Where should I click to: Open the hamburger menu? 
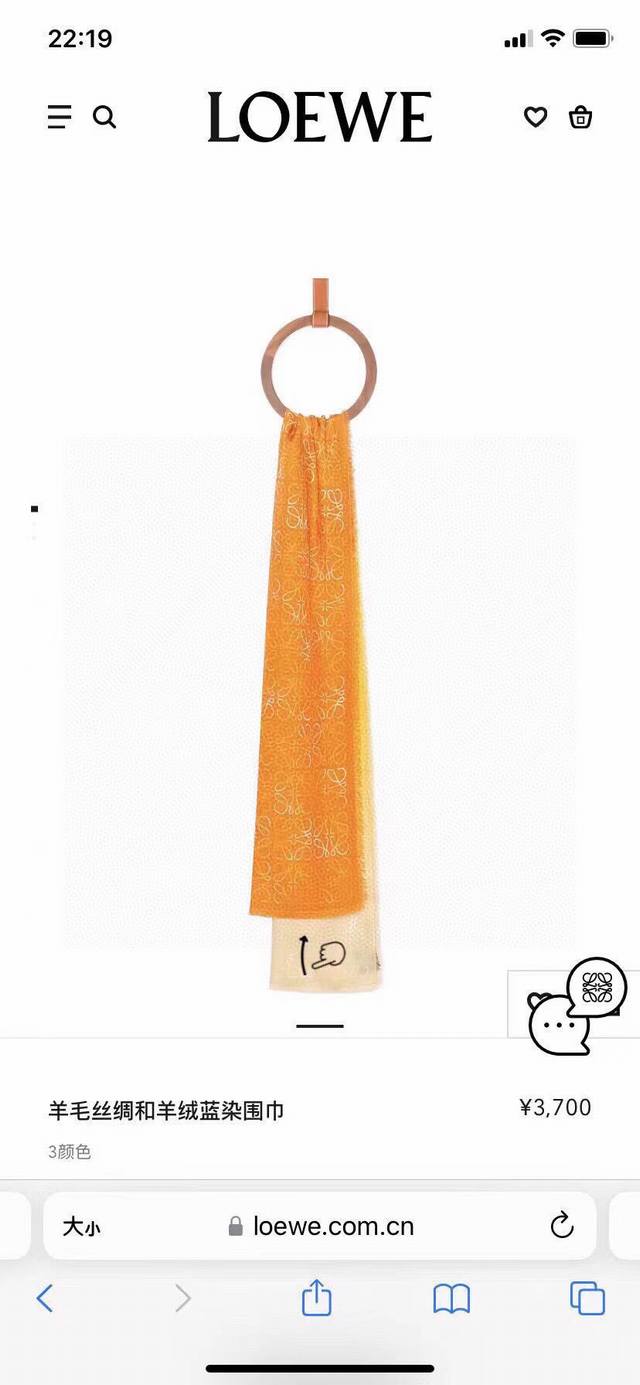[x=59, y=117]
